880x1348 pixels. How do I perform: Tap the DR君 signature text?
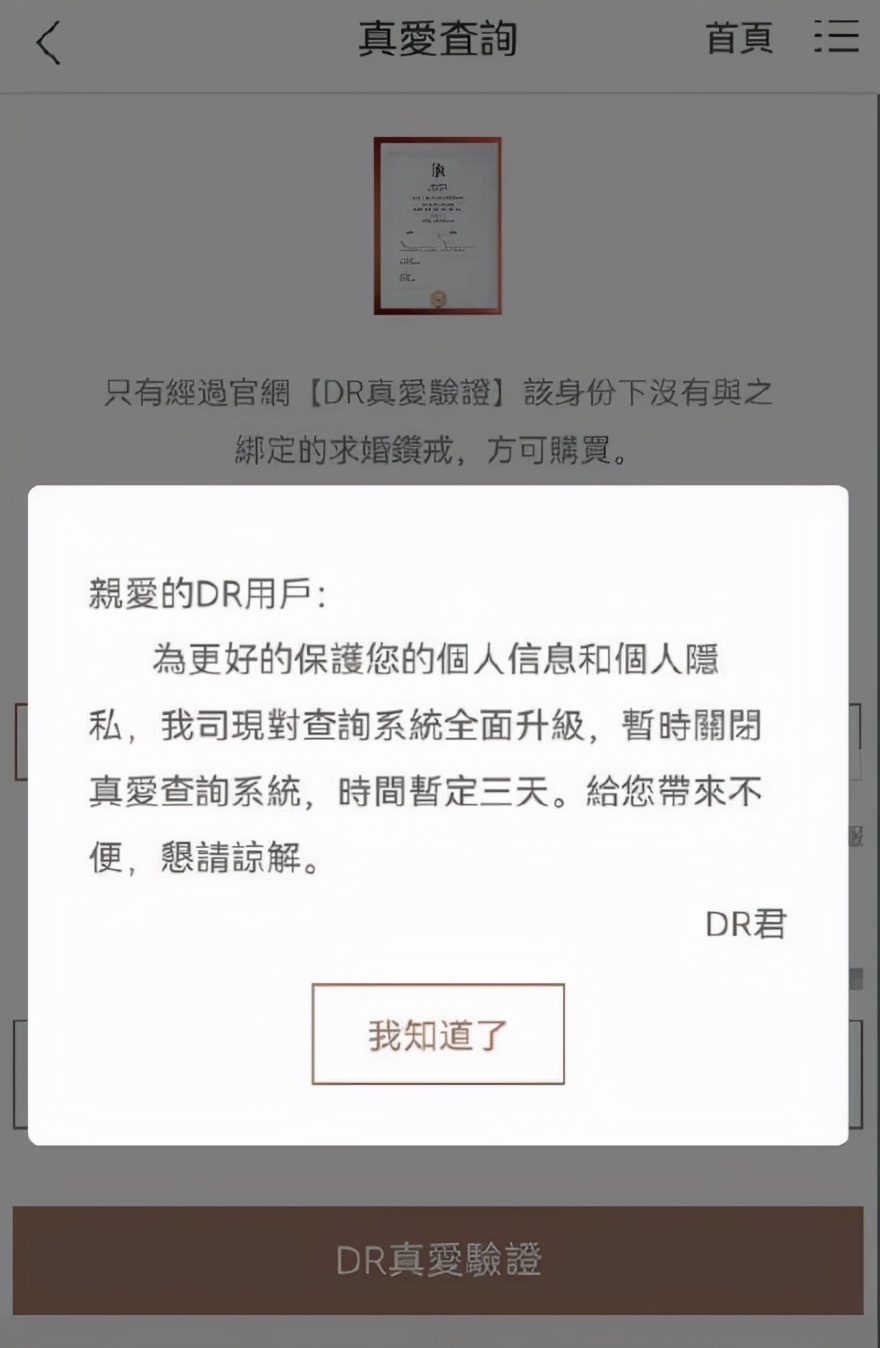tap(744, 925)
